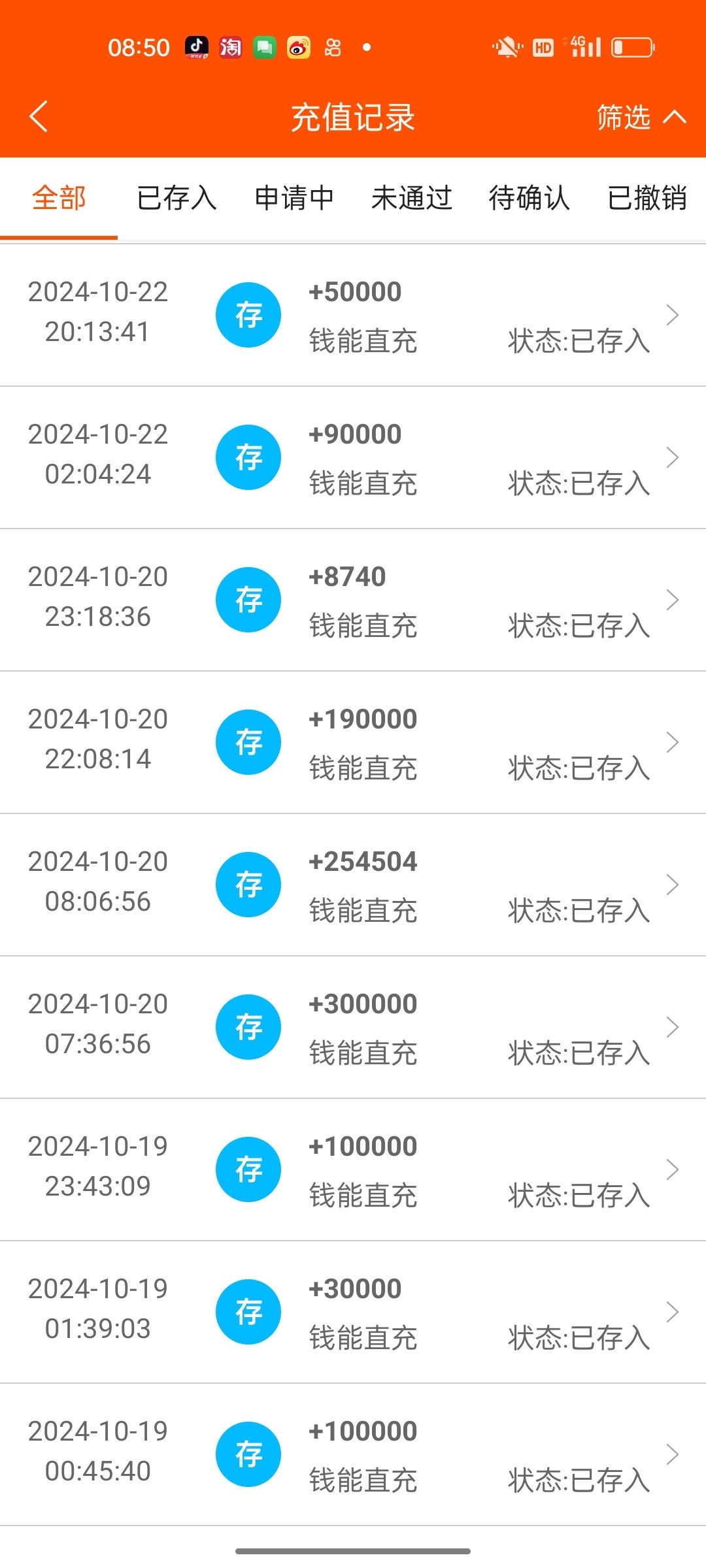Tap the Weibo icon in the status bar
The height and width of the screenshot is (1568, 706).
[x=298, y=46]
